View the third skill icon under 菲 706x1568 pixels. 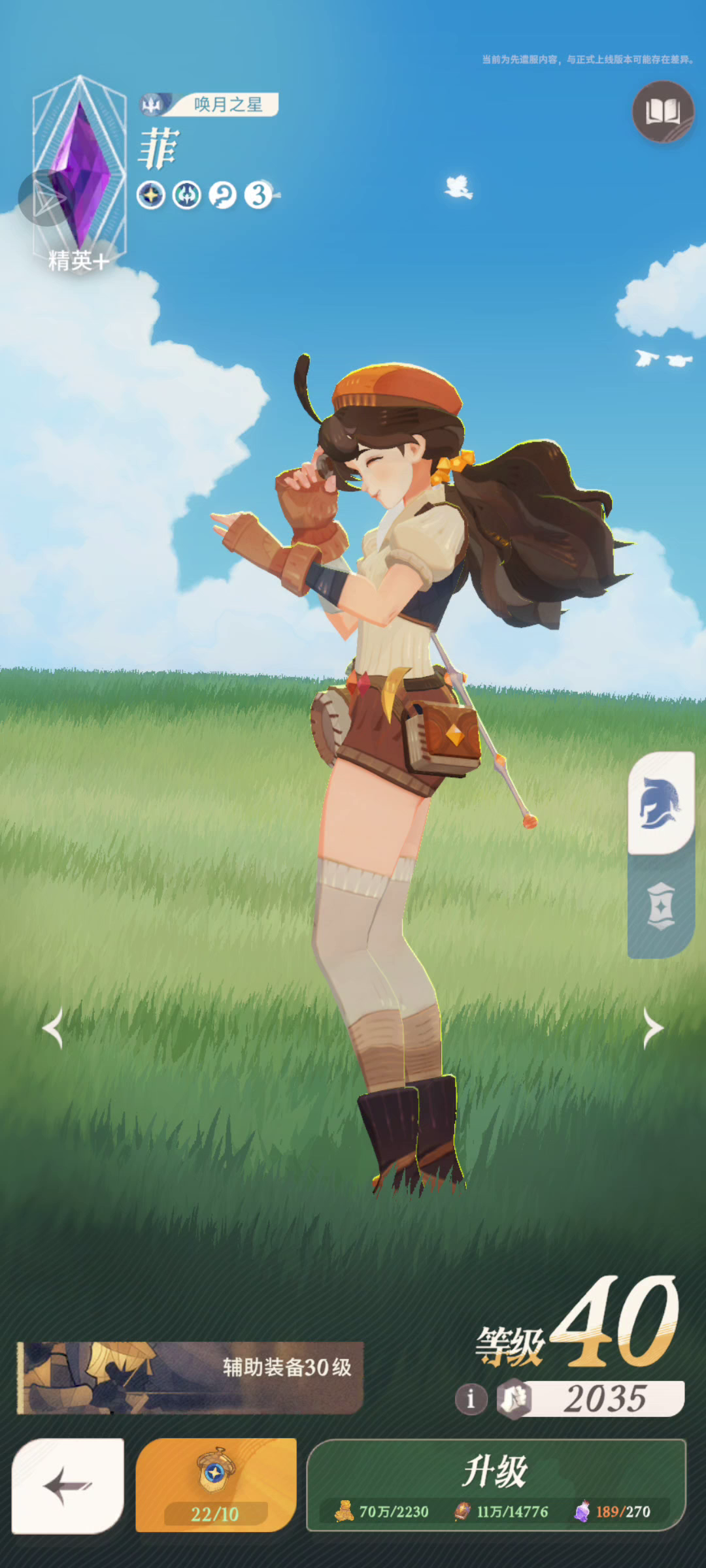(223, 195)
